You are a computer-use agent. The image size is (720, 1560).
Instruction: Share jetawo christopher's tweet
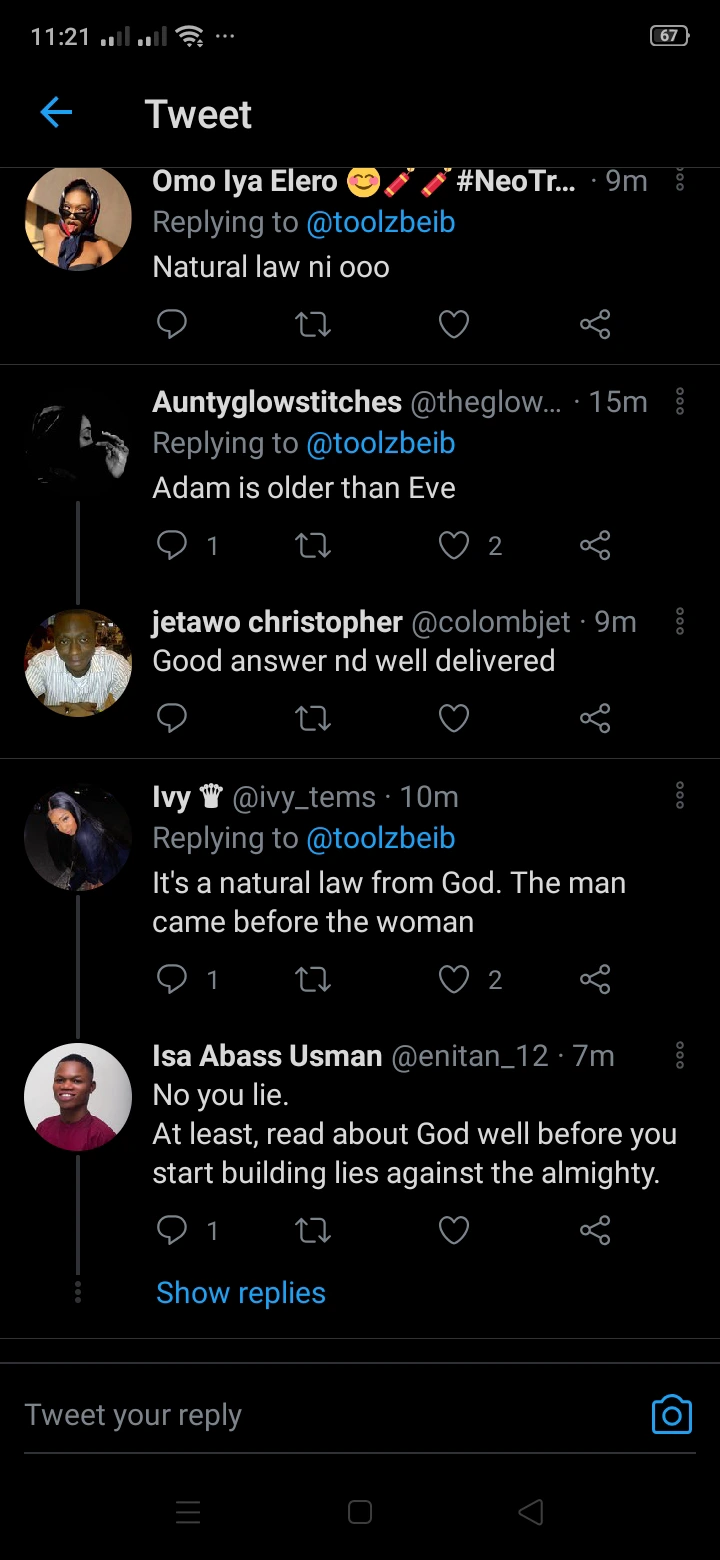click(x=595, y=718)
